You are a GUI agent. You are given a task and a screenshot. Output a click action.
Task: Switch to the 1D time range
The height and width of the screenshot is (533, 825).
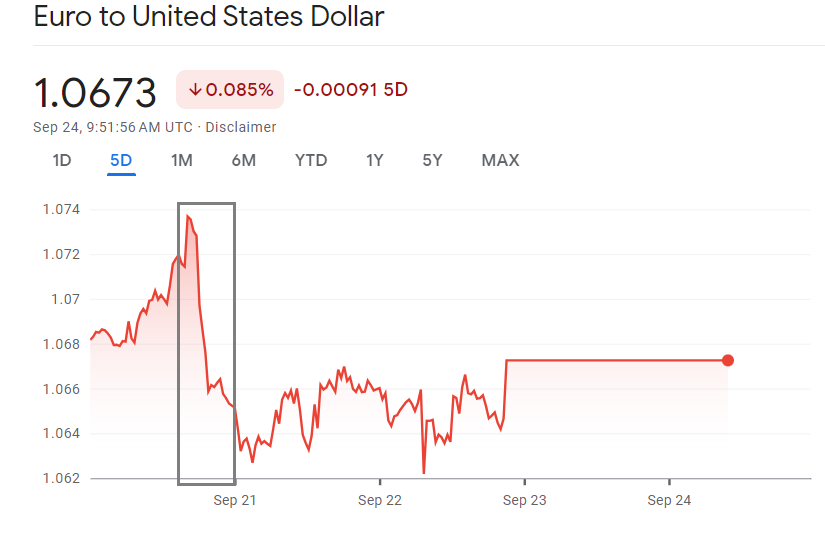click(62, 160)
